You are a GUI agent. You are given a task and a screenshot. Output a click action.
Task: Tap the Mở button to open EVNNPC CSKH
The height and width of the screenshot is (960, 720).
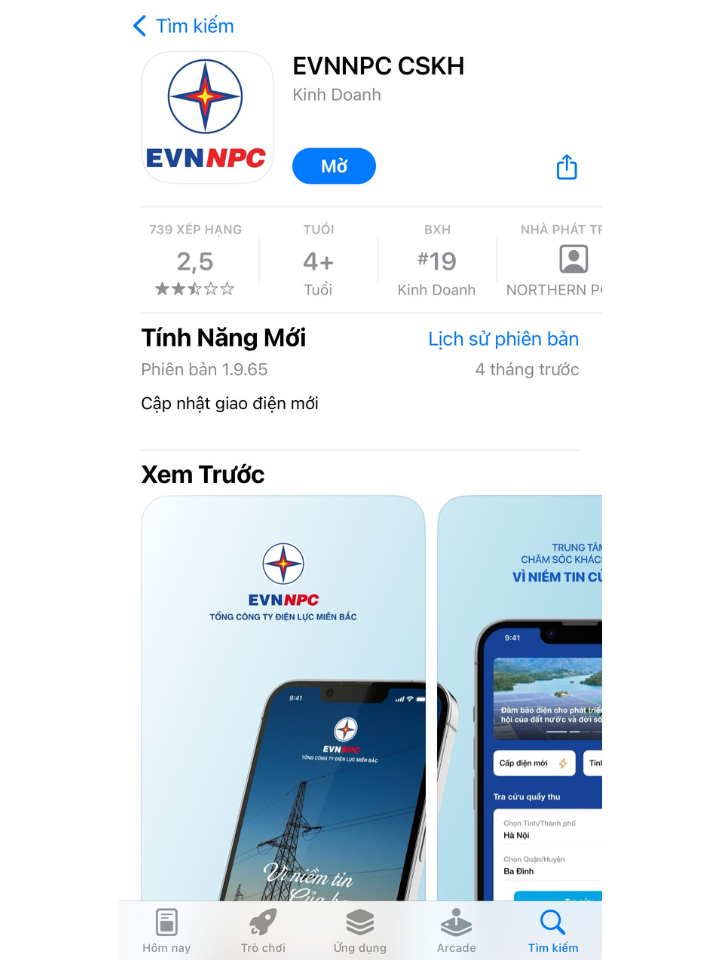334,166
